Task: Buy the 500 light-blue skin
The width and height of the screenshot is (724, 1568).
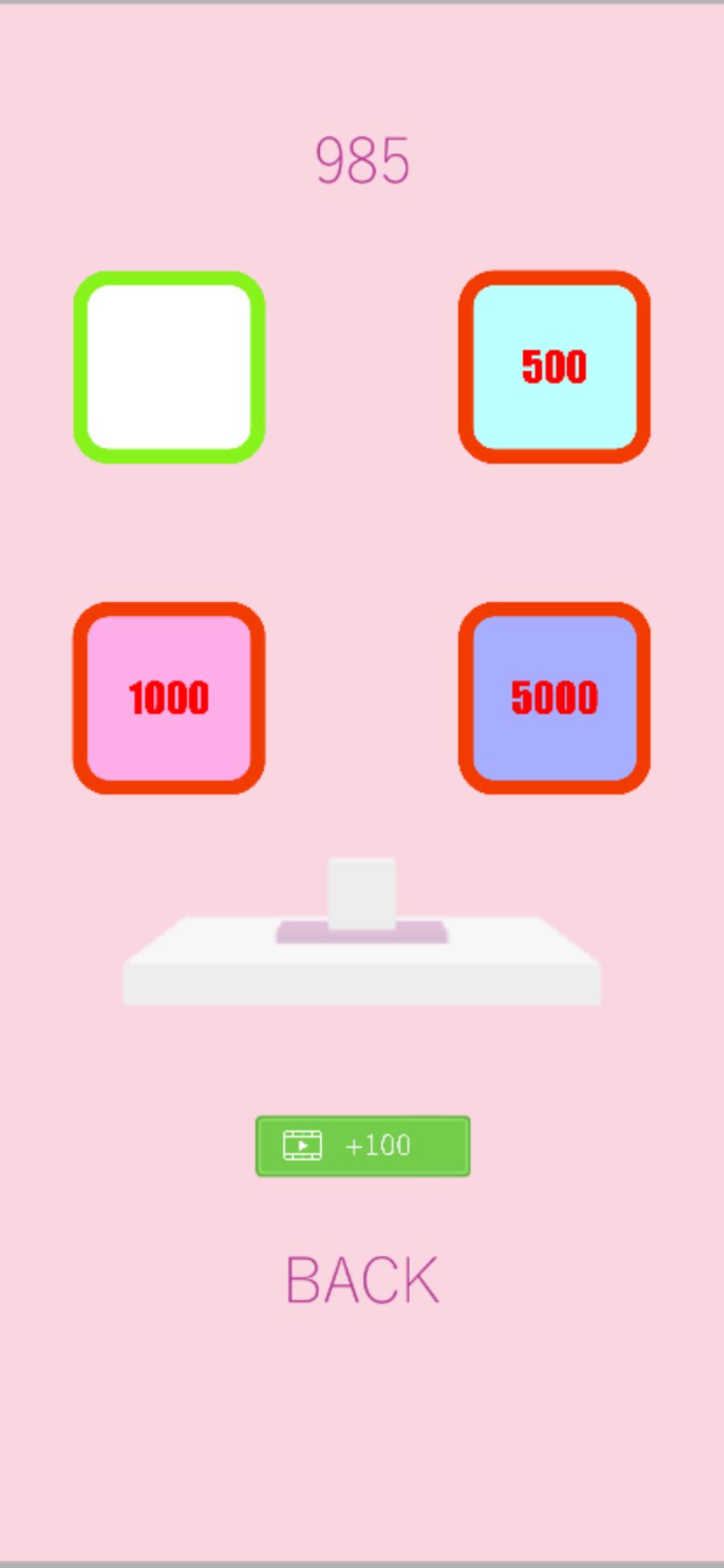Action: tap(554, 367)
